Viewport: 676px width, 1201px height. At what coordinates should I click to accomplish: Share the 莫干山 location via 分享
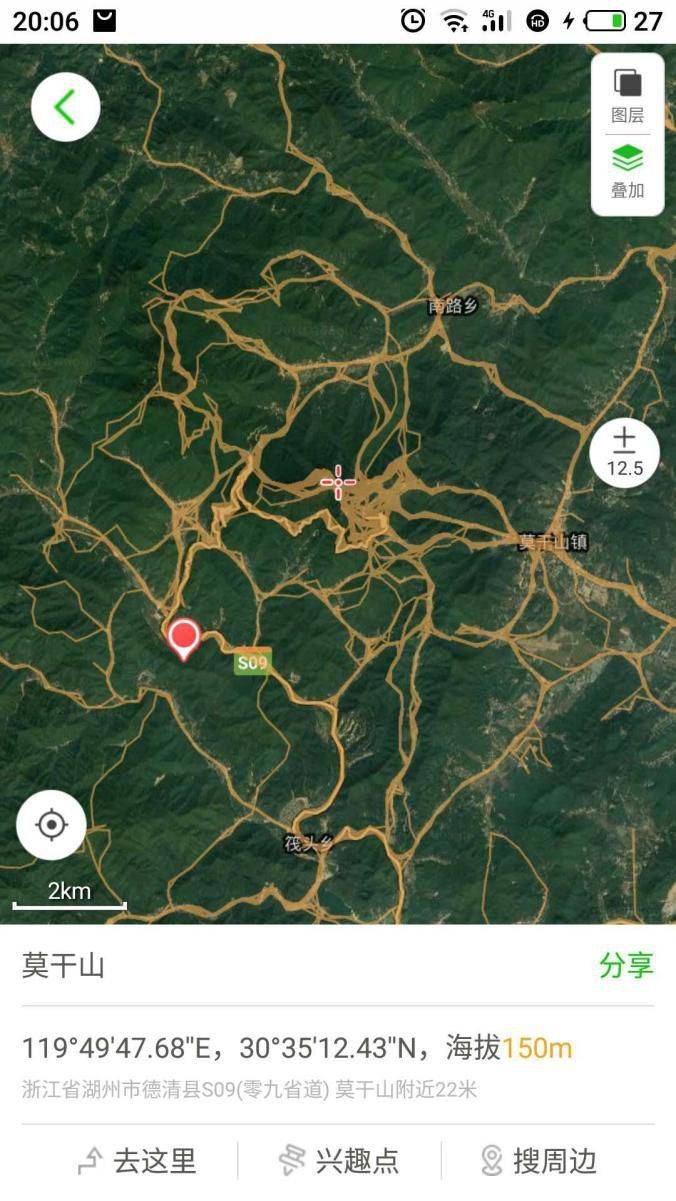point(626,965)
